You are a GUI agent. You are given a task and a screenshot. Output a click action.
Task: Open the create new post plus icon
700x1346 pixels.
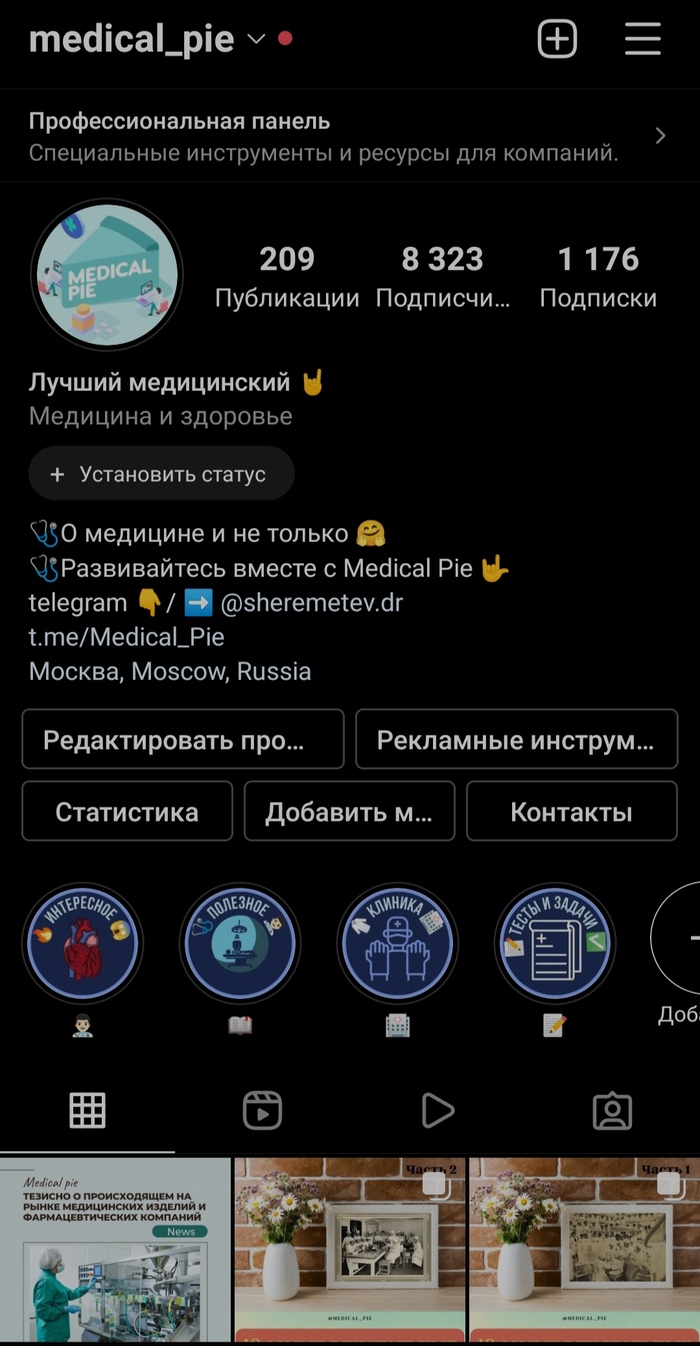tap(557, 40)
